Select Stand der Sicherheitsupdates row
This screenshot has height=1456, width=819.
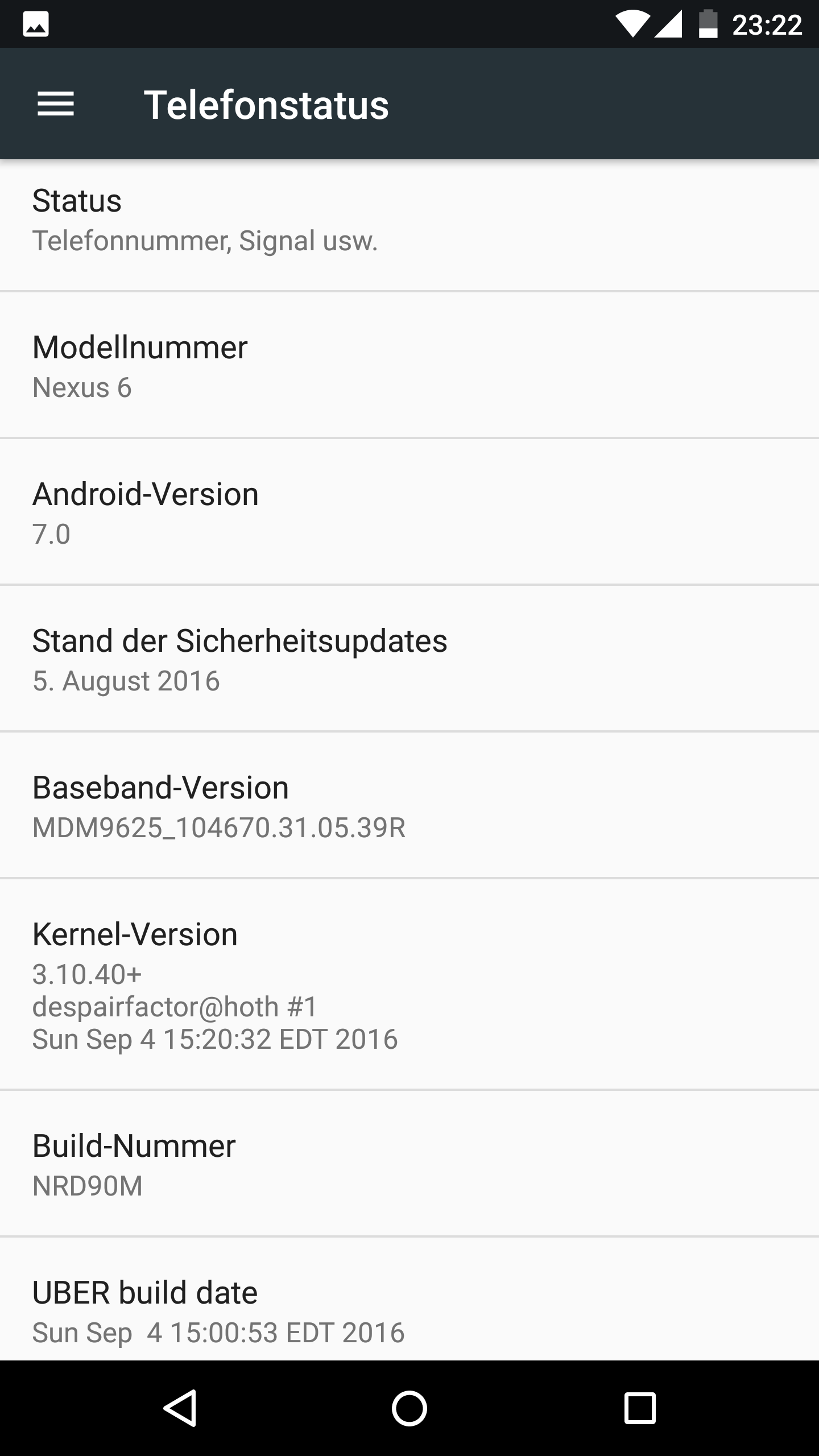(409, 660)
